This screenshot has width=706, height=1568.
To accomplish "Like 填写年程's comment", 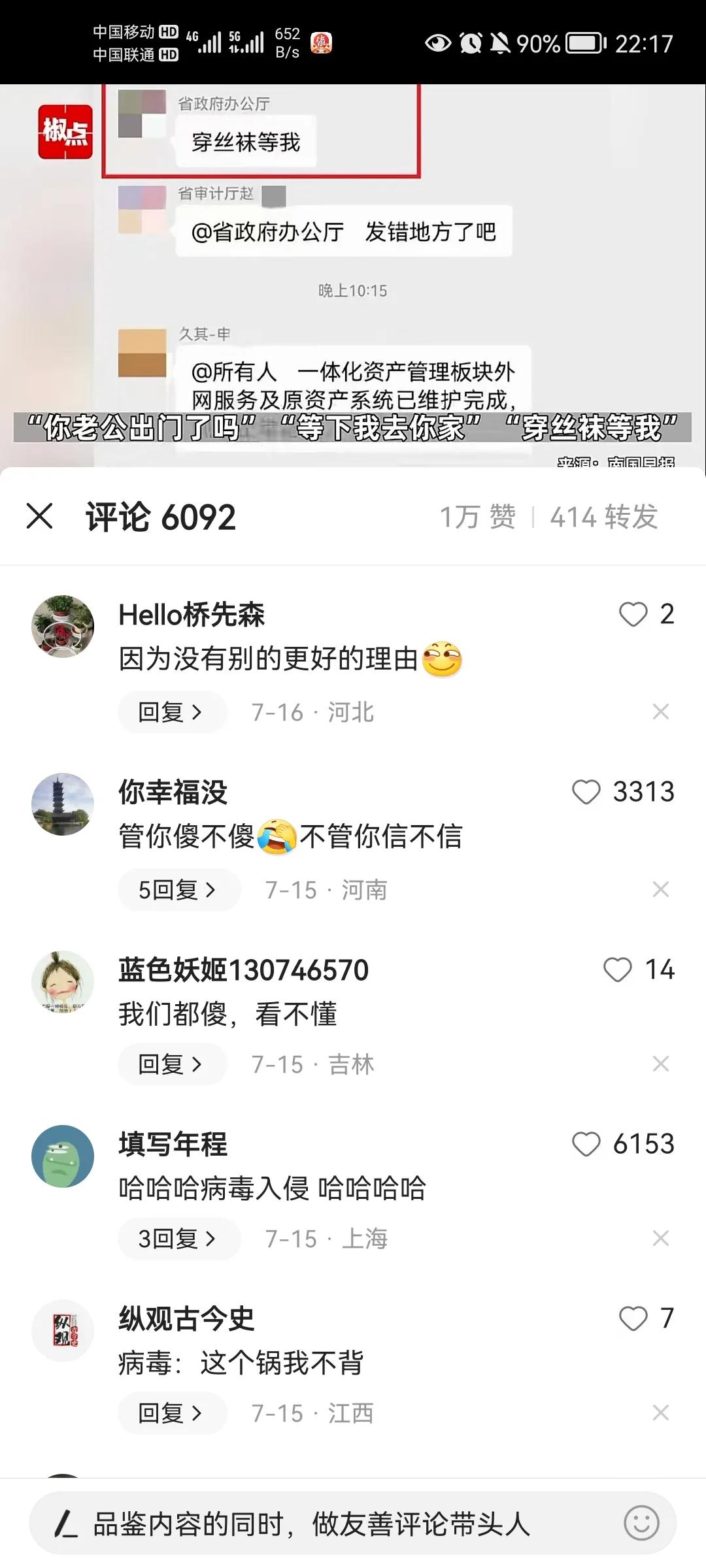I will [585, 1145].
